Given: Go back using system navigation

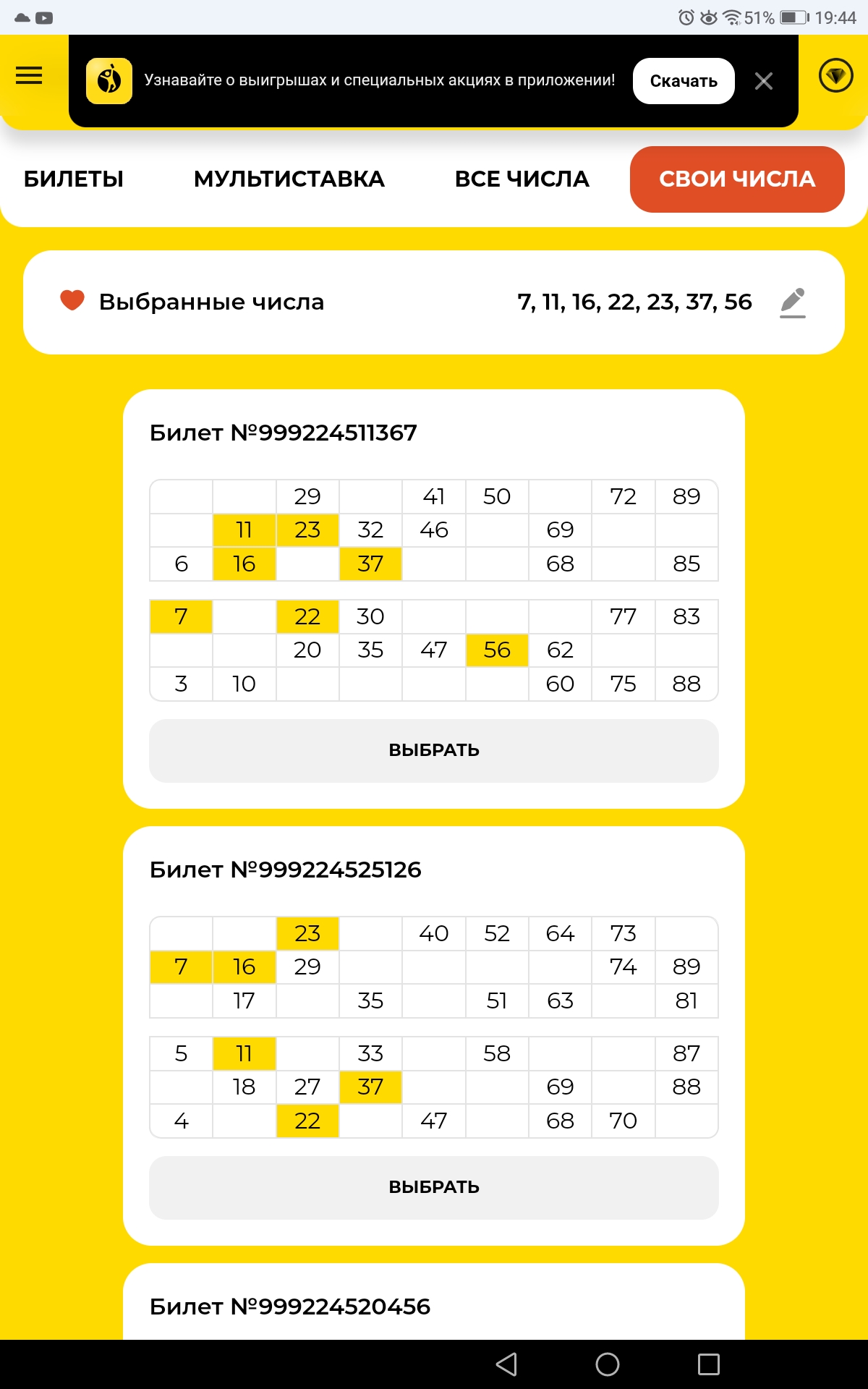Looking at the screenshot, I should point(506,1364).
